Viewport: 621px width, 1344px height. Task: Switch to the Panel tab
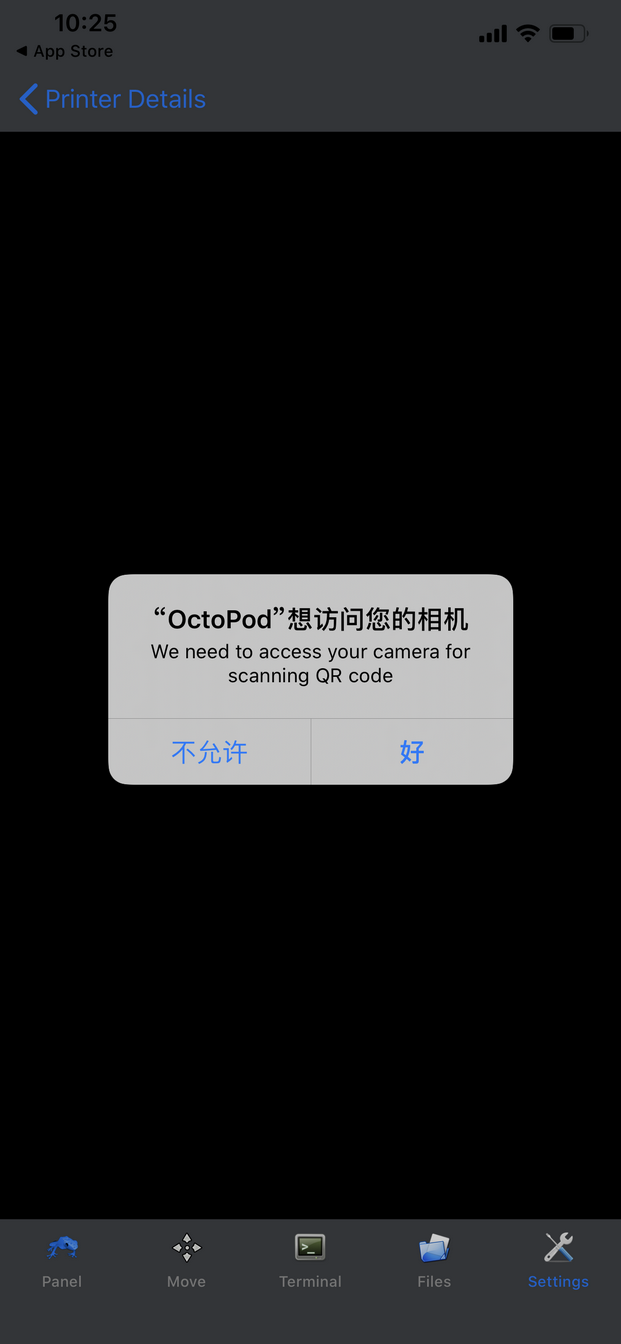pyautogui.click(x=62, y=1260)
